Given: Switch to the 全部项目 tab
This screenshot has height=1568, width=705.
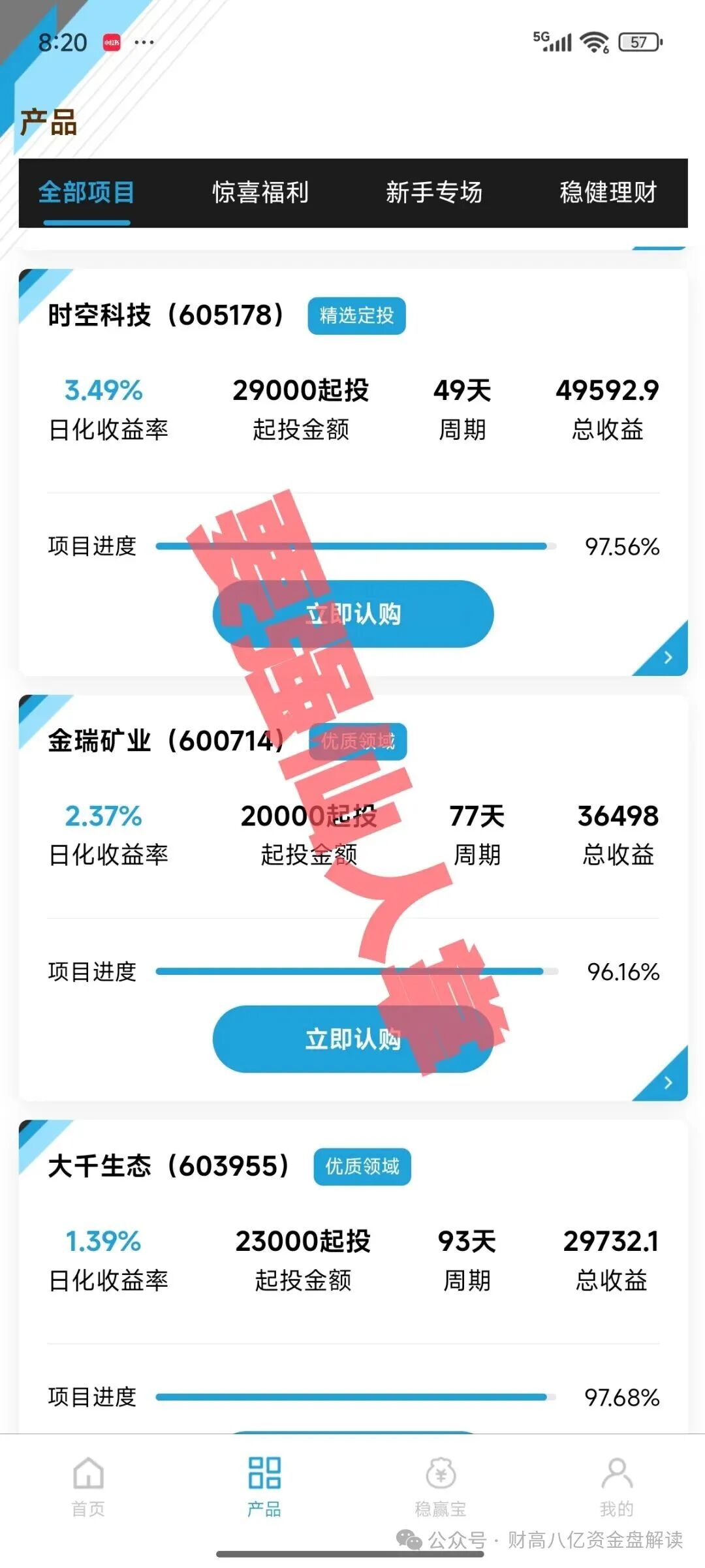Looking at the screenshot, I should [87, 192].
